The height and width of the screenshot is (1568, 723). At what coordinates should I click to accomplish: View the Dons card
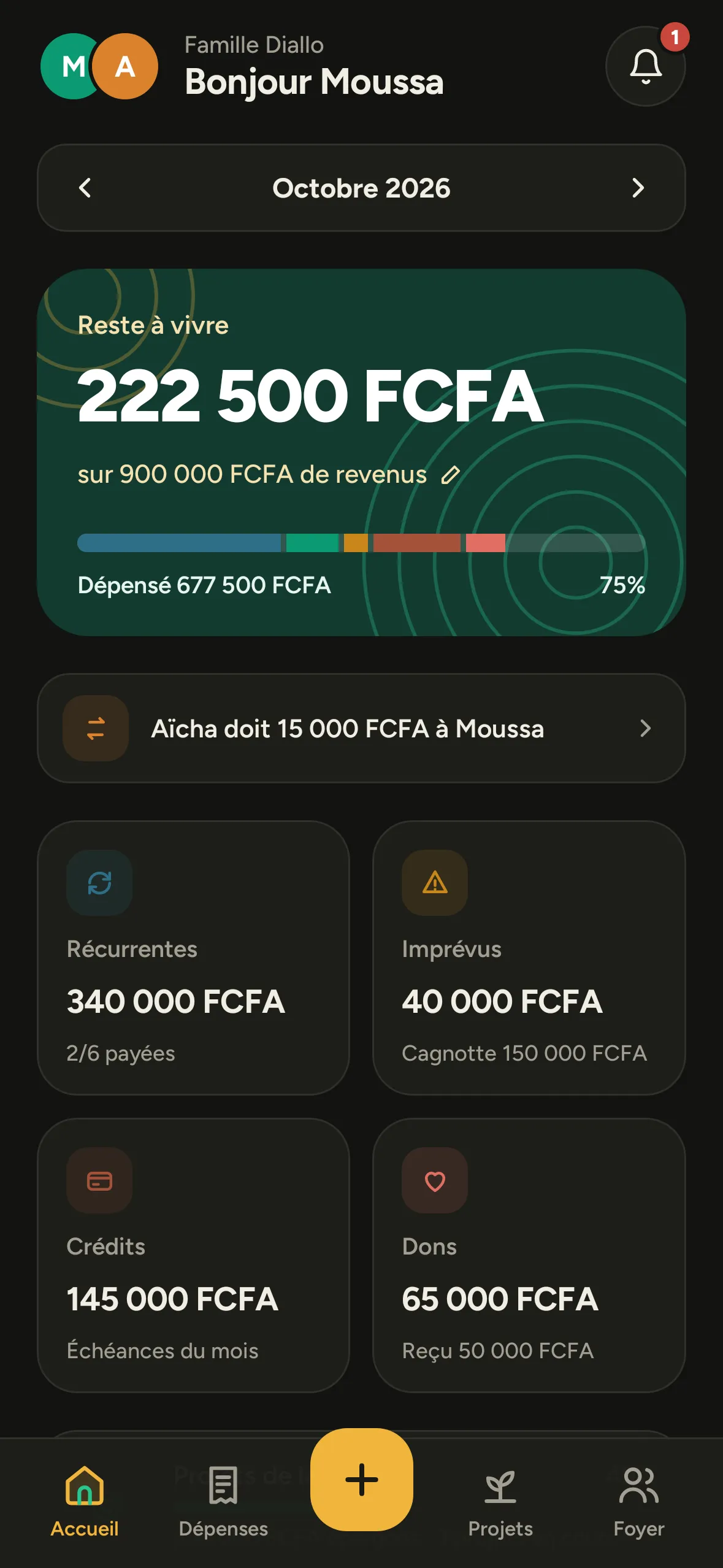click(x=529, y=1255)
